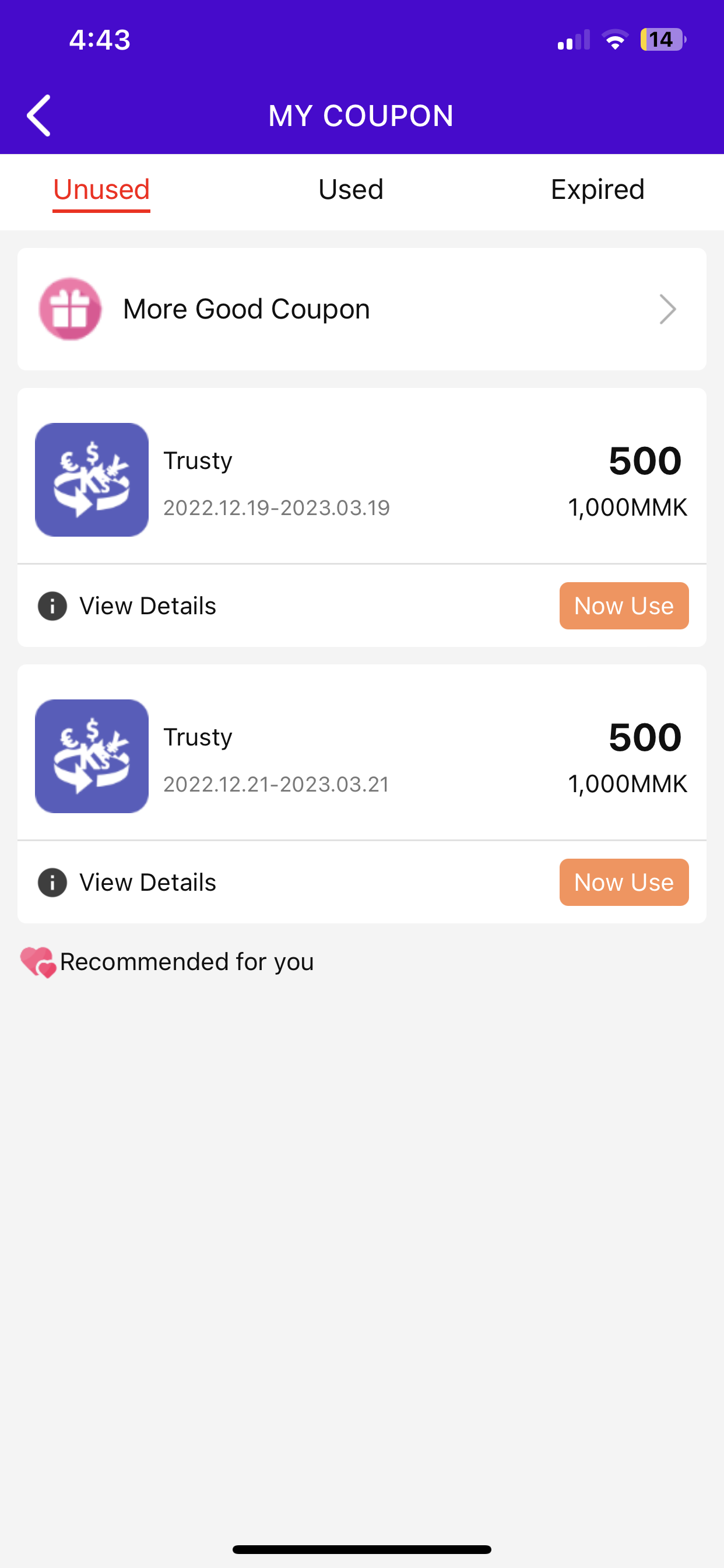Switch to the Expired tab
724x1568 pixels.
(x=598, y=190)
